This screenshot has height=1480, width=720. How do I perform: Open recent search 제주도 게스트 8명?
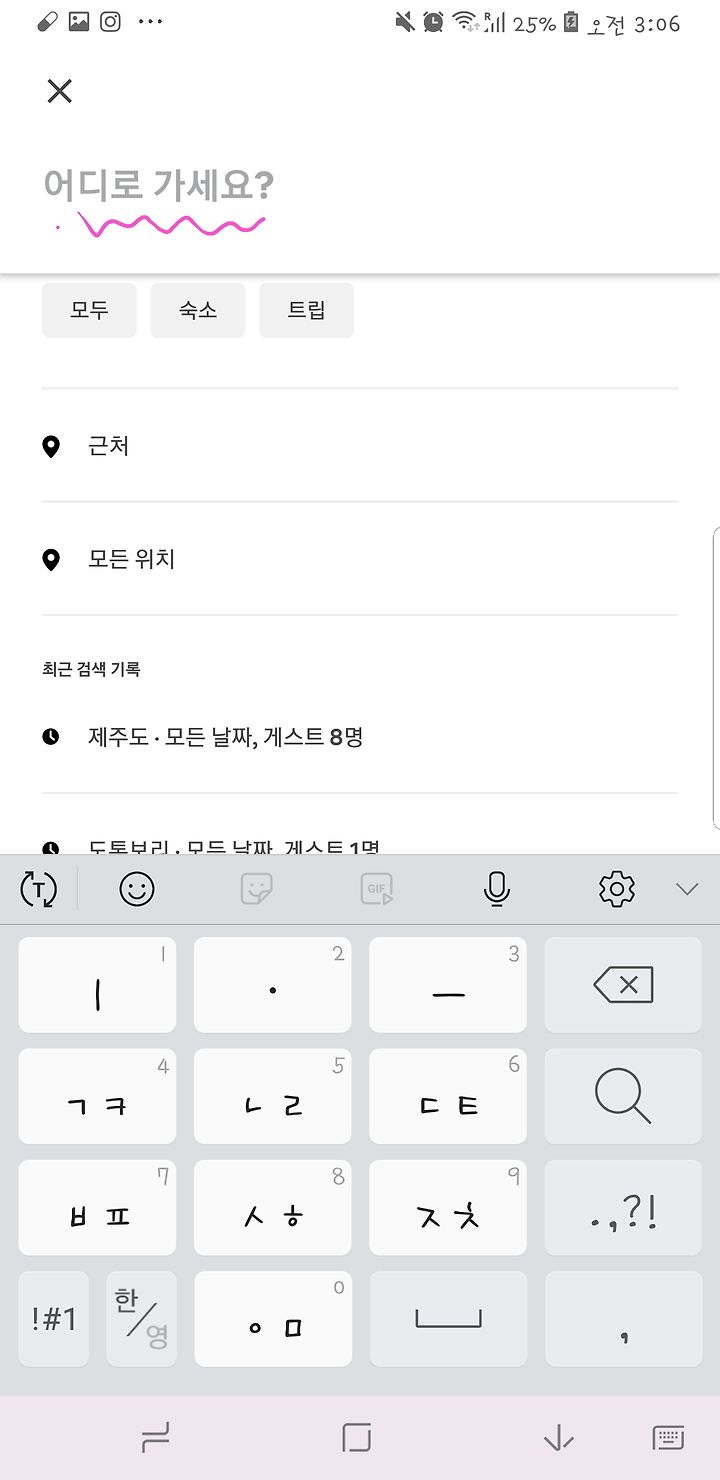point(360,737)
